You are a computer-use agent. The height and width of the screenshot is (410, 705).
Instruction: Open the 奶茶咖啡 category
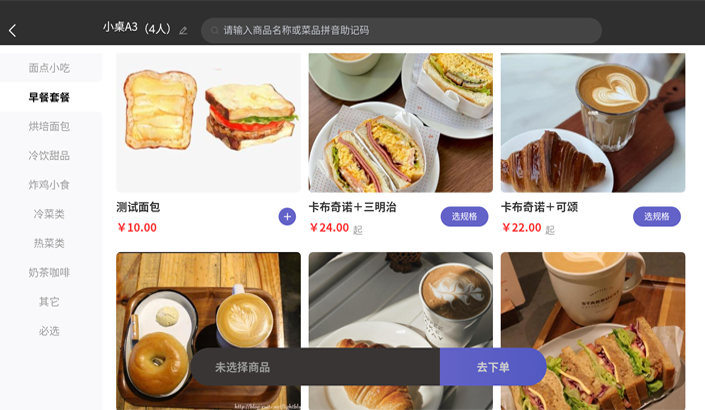49,272
